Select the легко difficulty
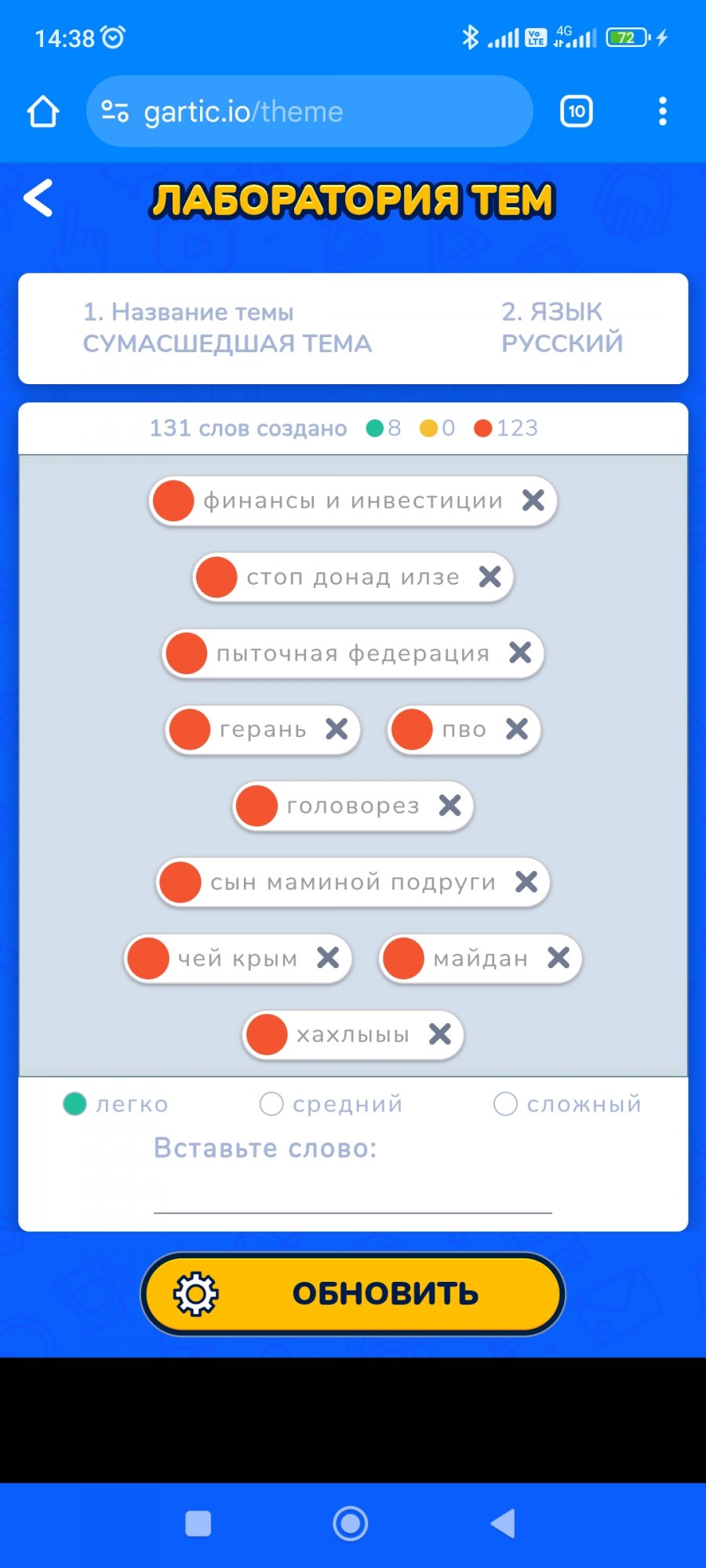Image resolution: width=706 pixels, height=1568 pixels. click(x=116, y=1104)
